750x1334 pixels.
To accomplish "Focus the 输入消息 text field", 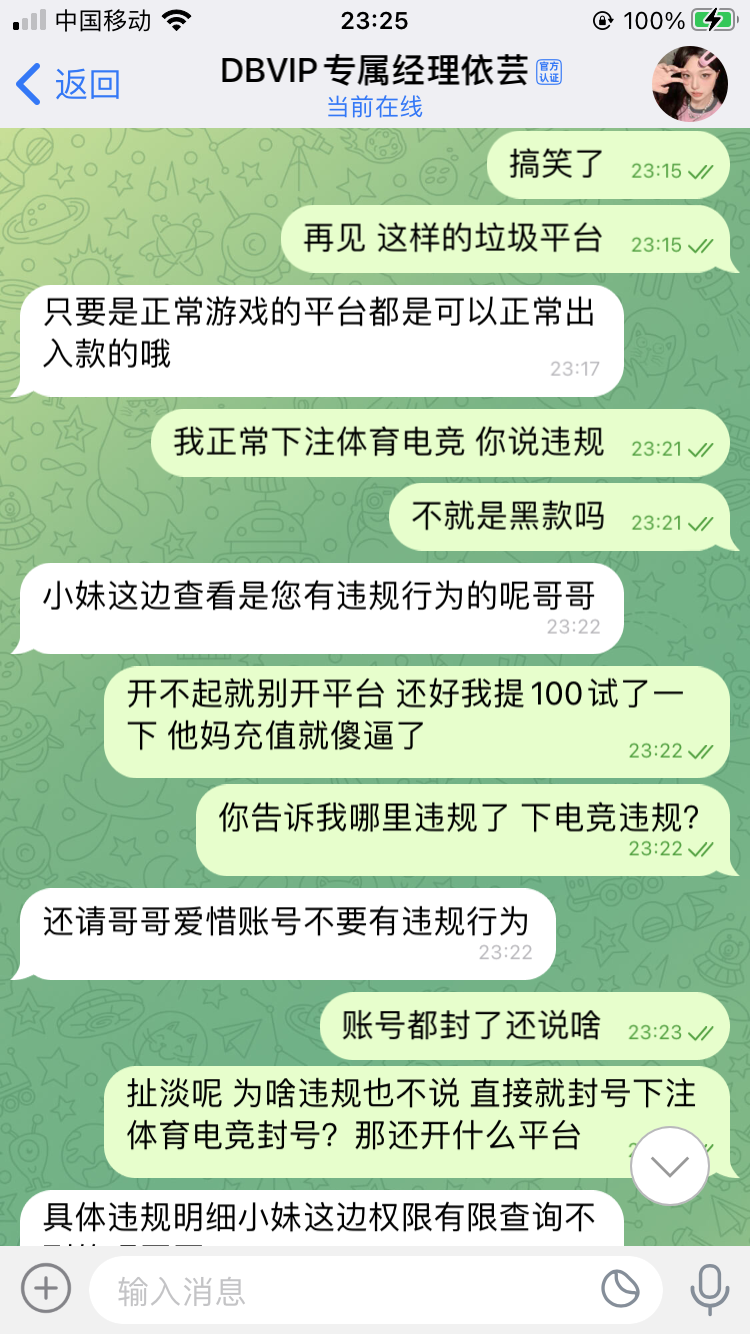I will click(340, 1290).
